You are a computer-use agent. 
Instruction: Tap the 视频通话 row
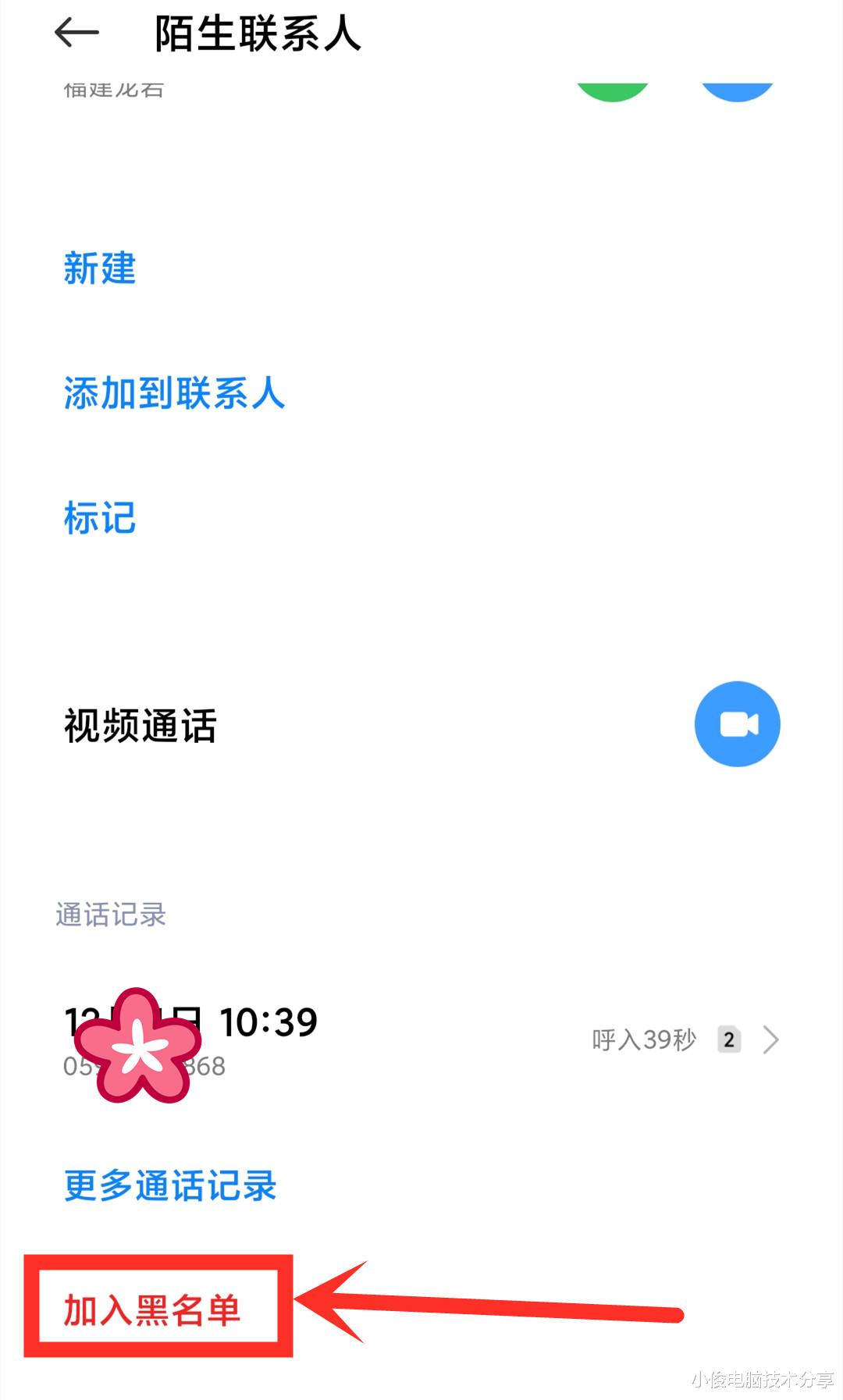click(x=142, y=726)
